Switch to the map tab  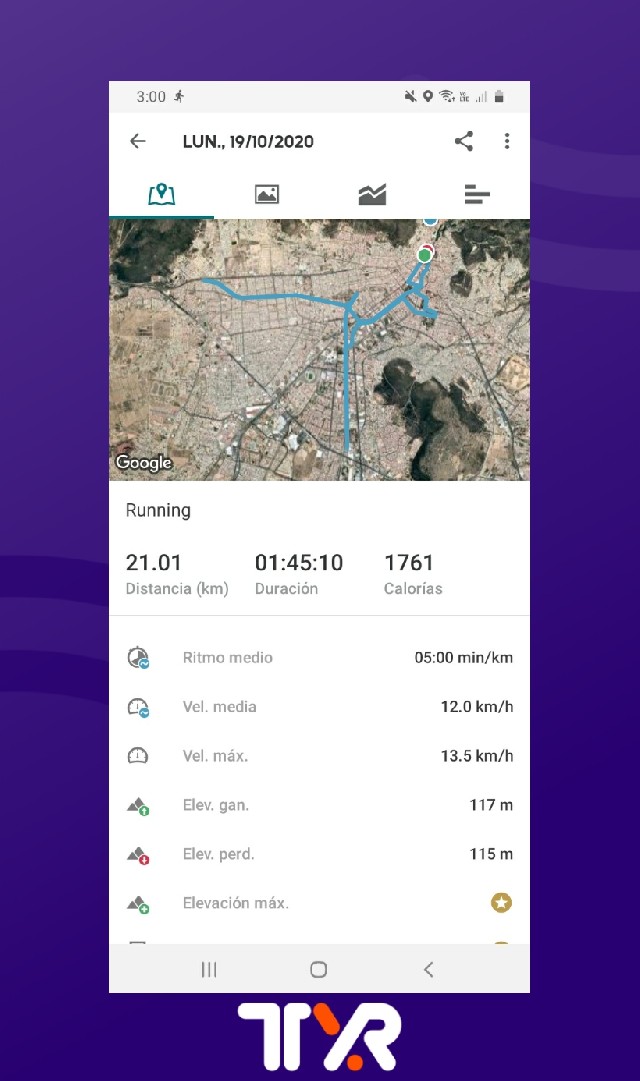[161, 194]
